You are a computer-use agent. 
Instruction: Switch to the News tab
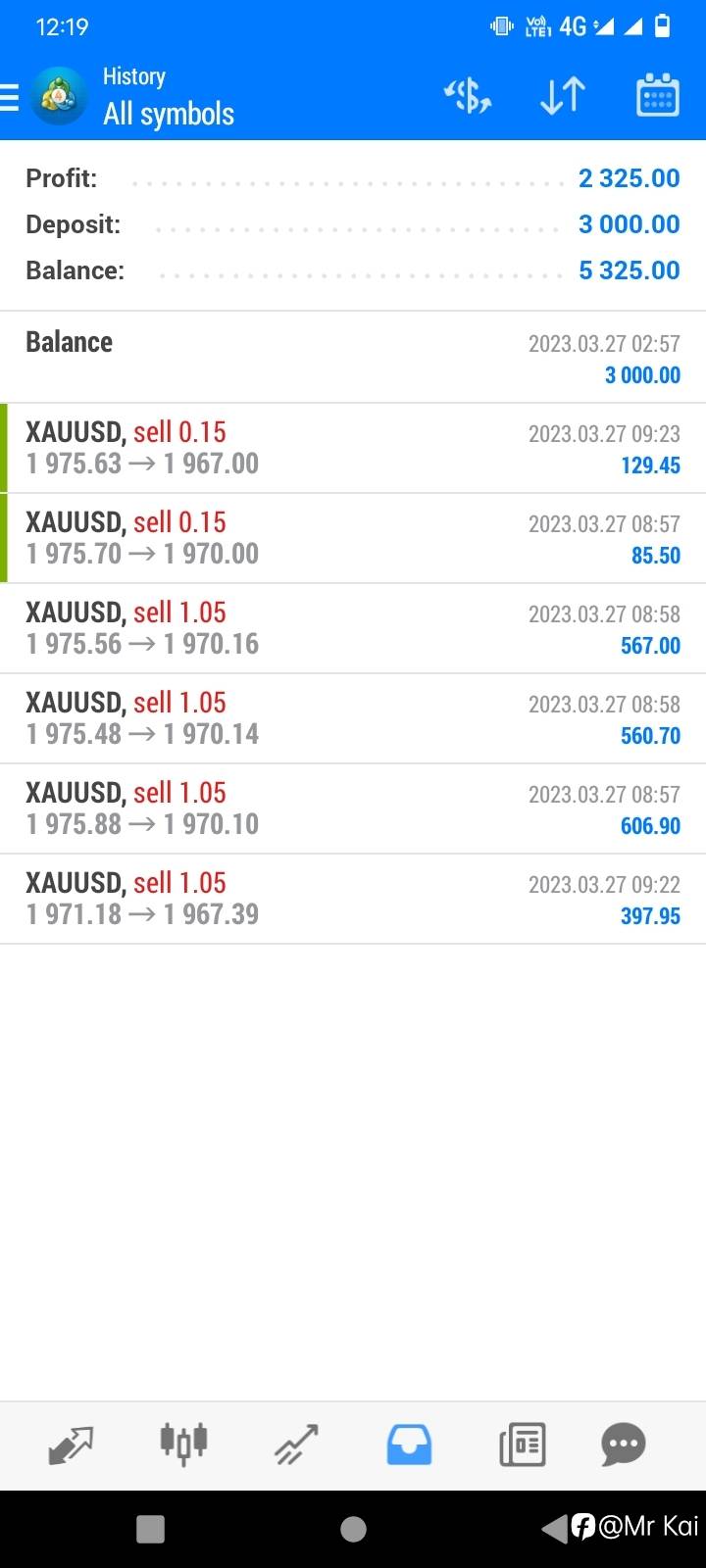point(522,1445)
